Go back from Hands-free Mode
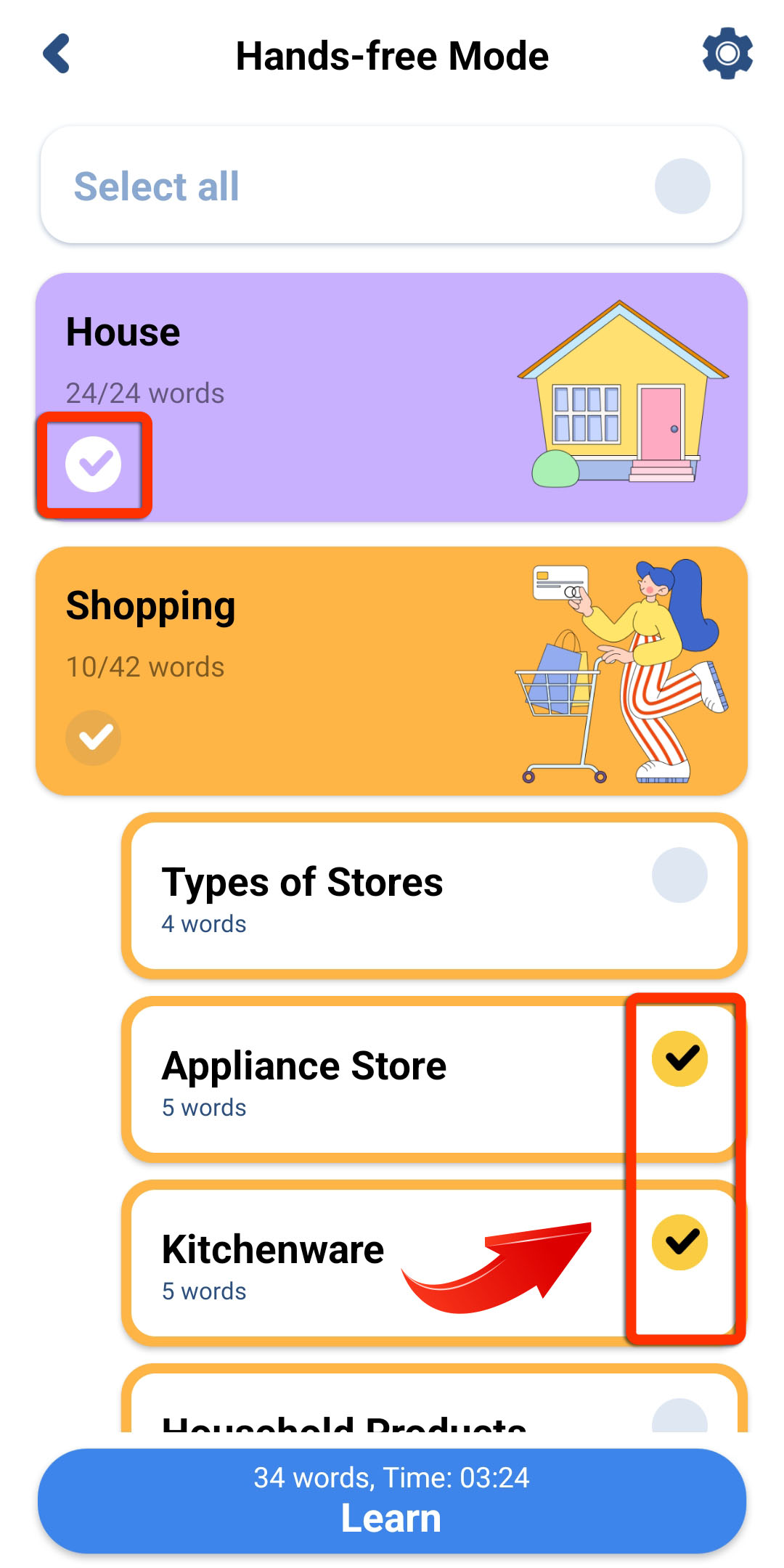Image resolution: width=784 pixels, height=1568 pixels. coord(57,54)
